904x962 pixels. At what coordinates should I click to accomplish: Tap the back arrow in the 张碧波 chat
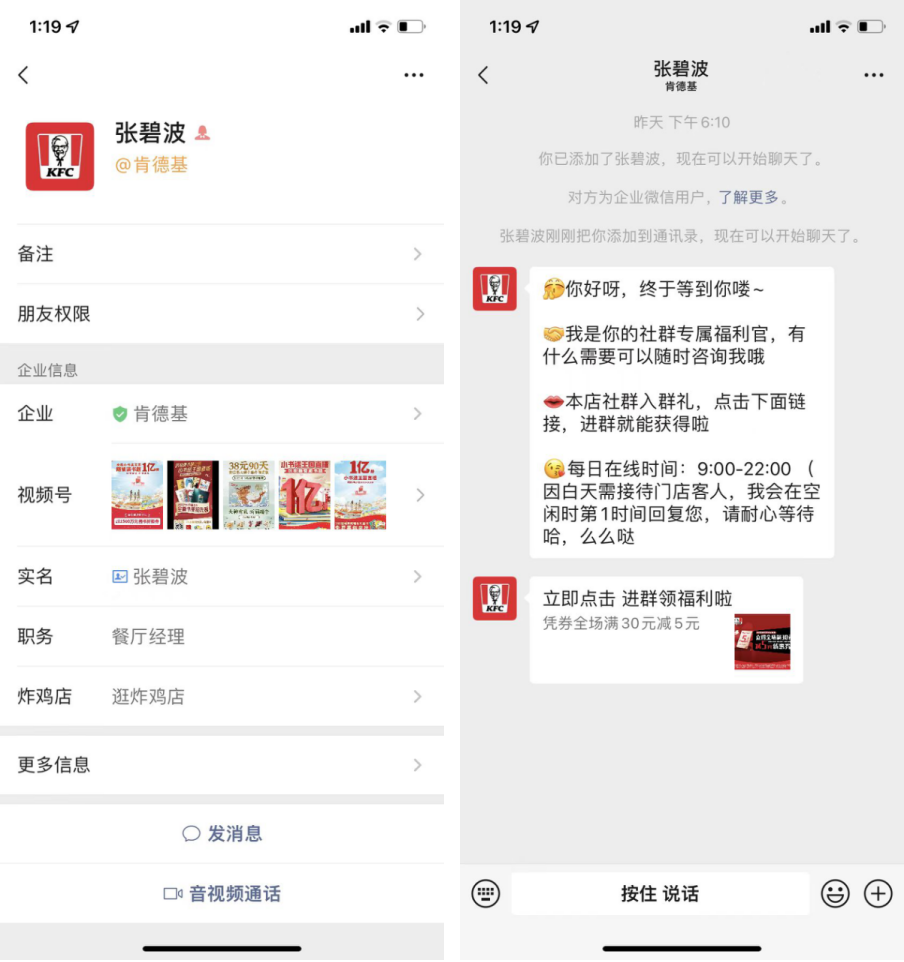coord(484,75)
